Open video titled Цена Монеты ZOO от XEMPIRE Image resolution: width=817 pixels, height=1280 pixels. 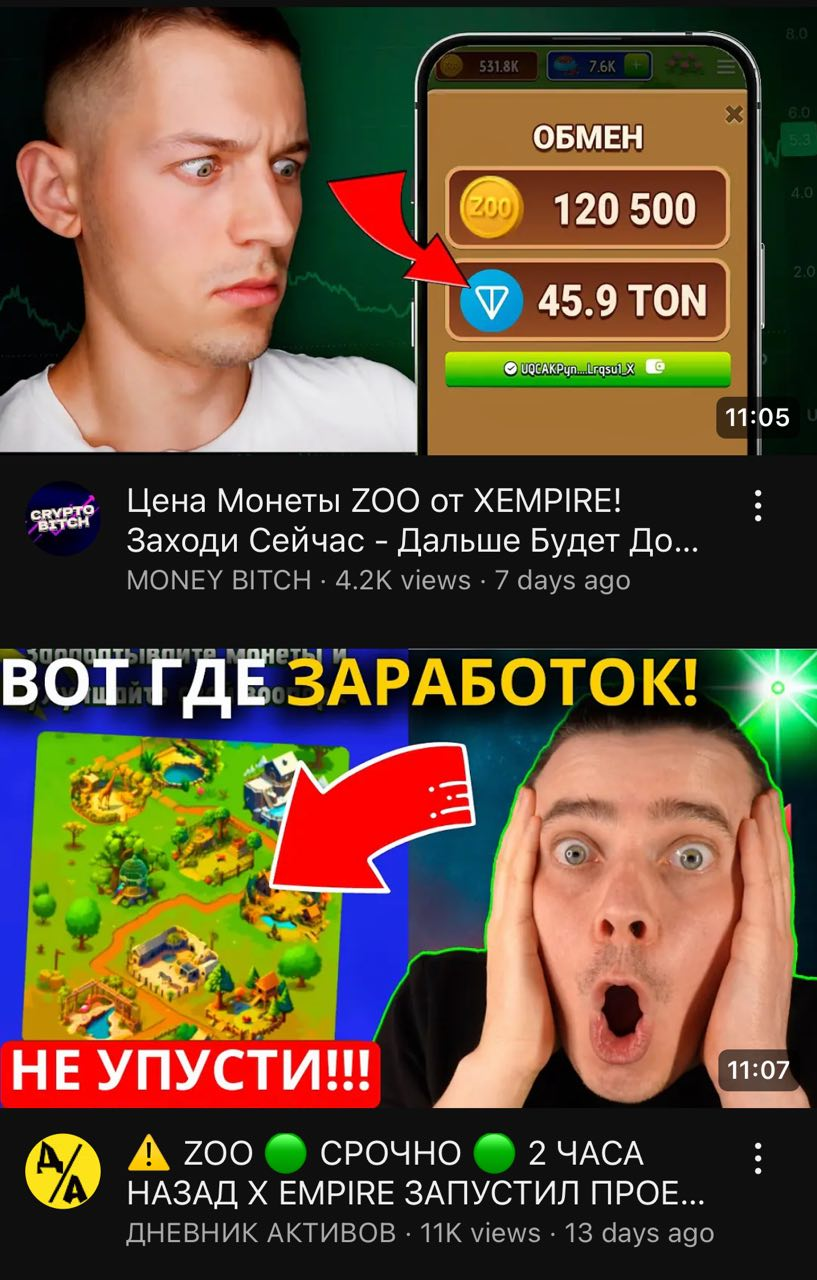pyautogui.click(x=412, y=520)
